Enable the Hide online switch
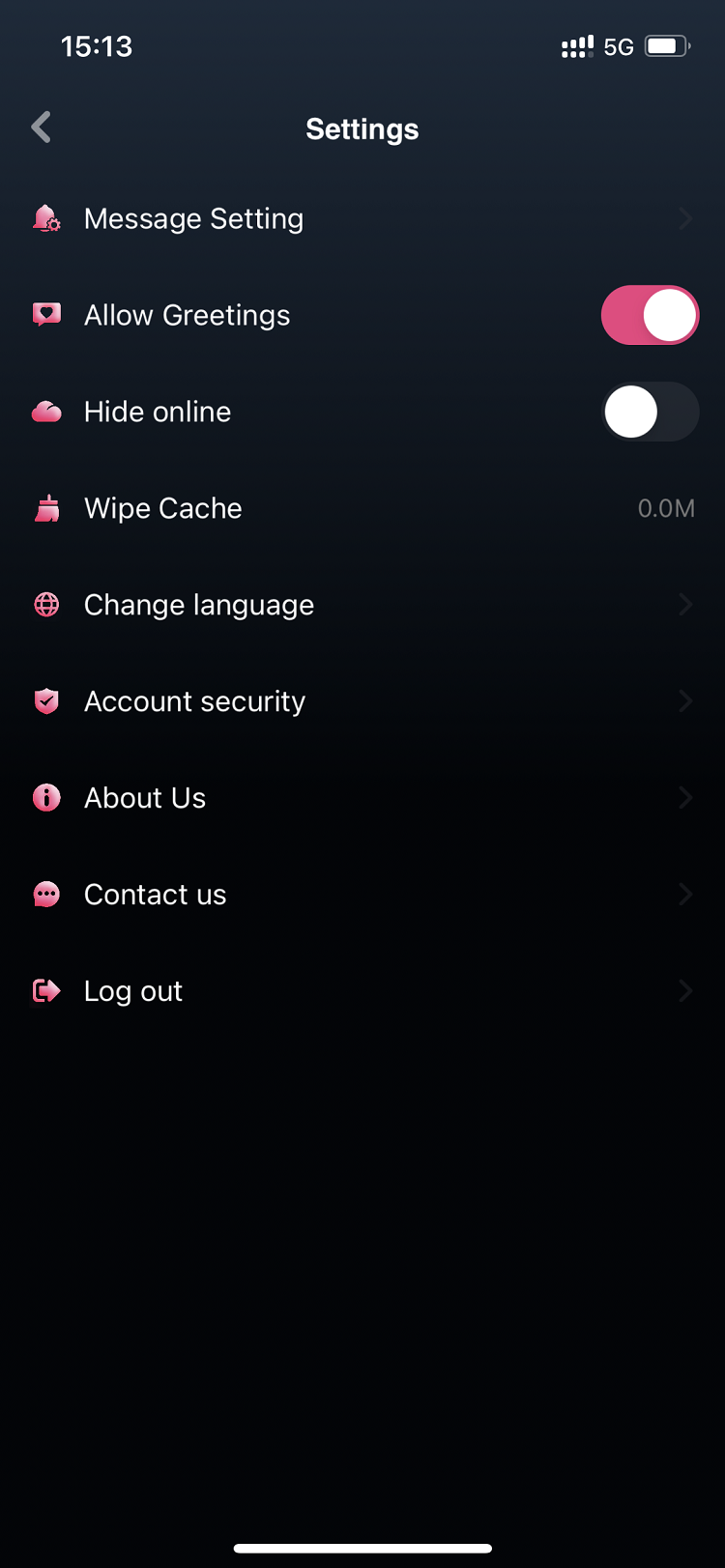This screenshot has width=725, height=1568. point(650,412)
